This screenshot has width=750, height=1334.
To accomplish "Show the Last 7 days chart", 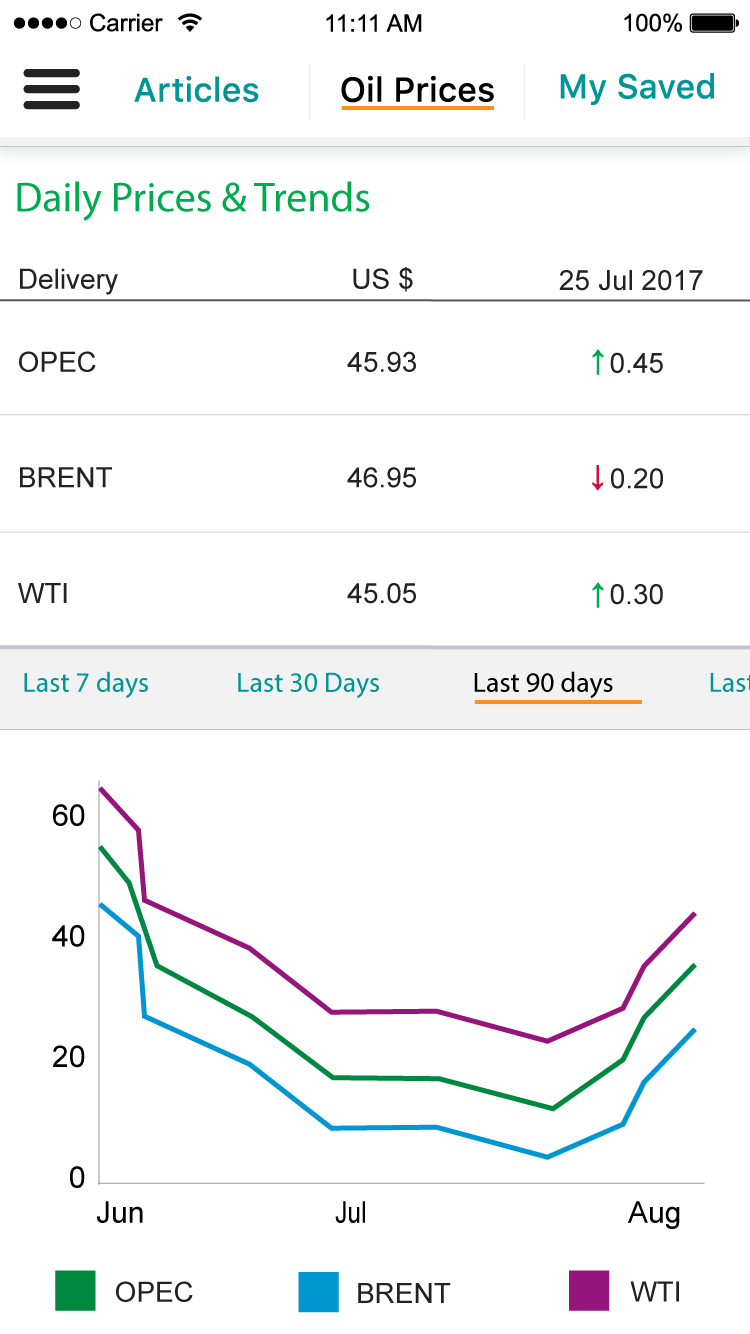I will (86, 683).
